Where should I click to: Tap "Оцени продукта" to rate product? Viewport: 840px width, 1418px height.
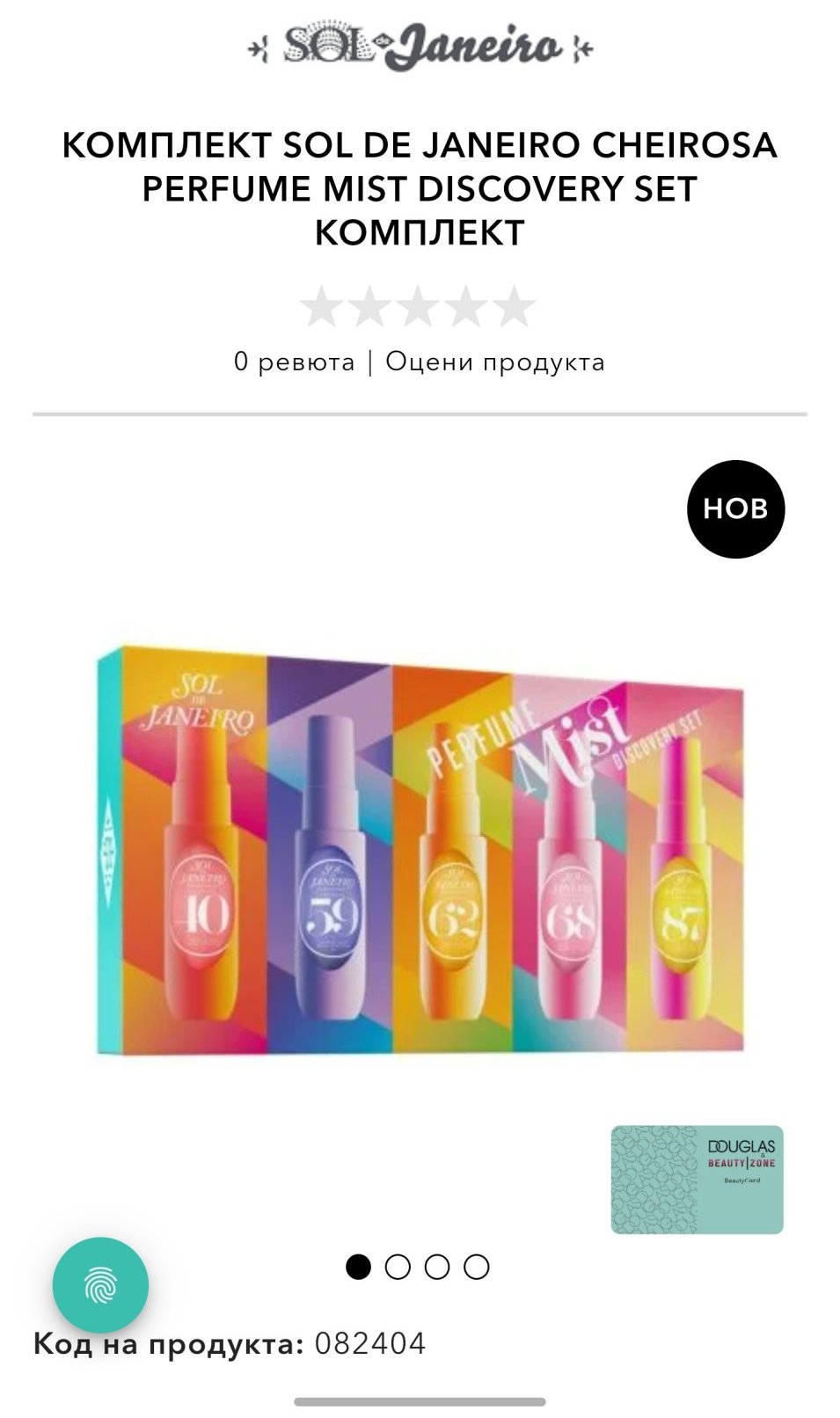pos(495,362)
